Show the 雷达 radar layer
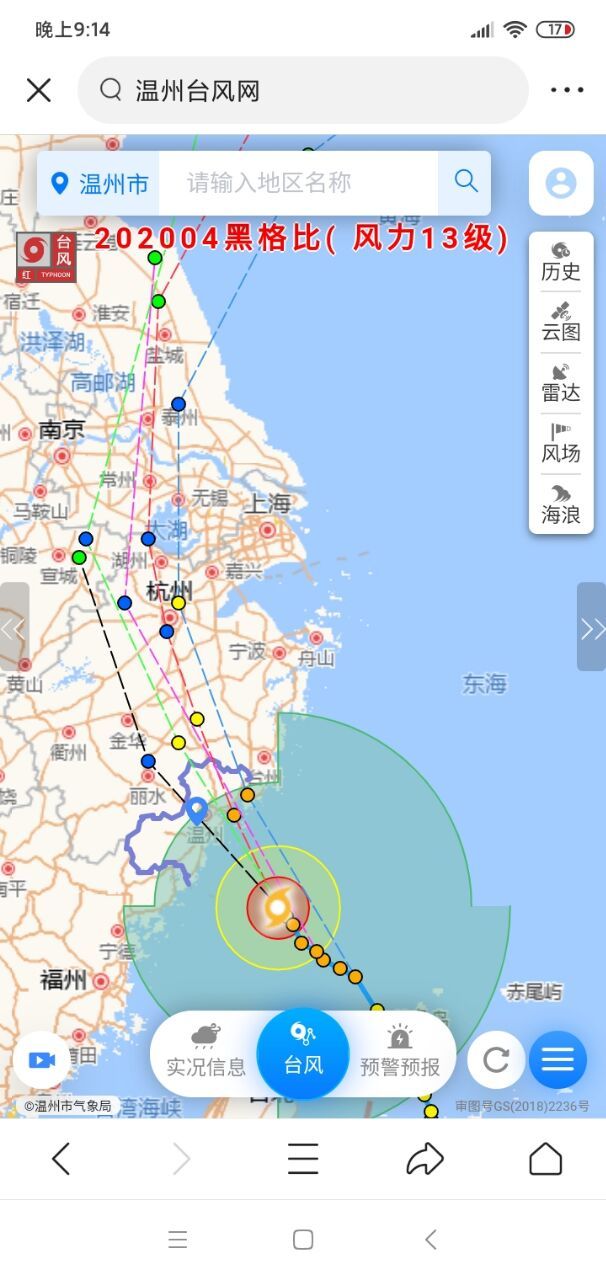Image resolution: width=606 pixels, height=1280 pixels. 560,383
